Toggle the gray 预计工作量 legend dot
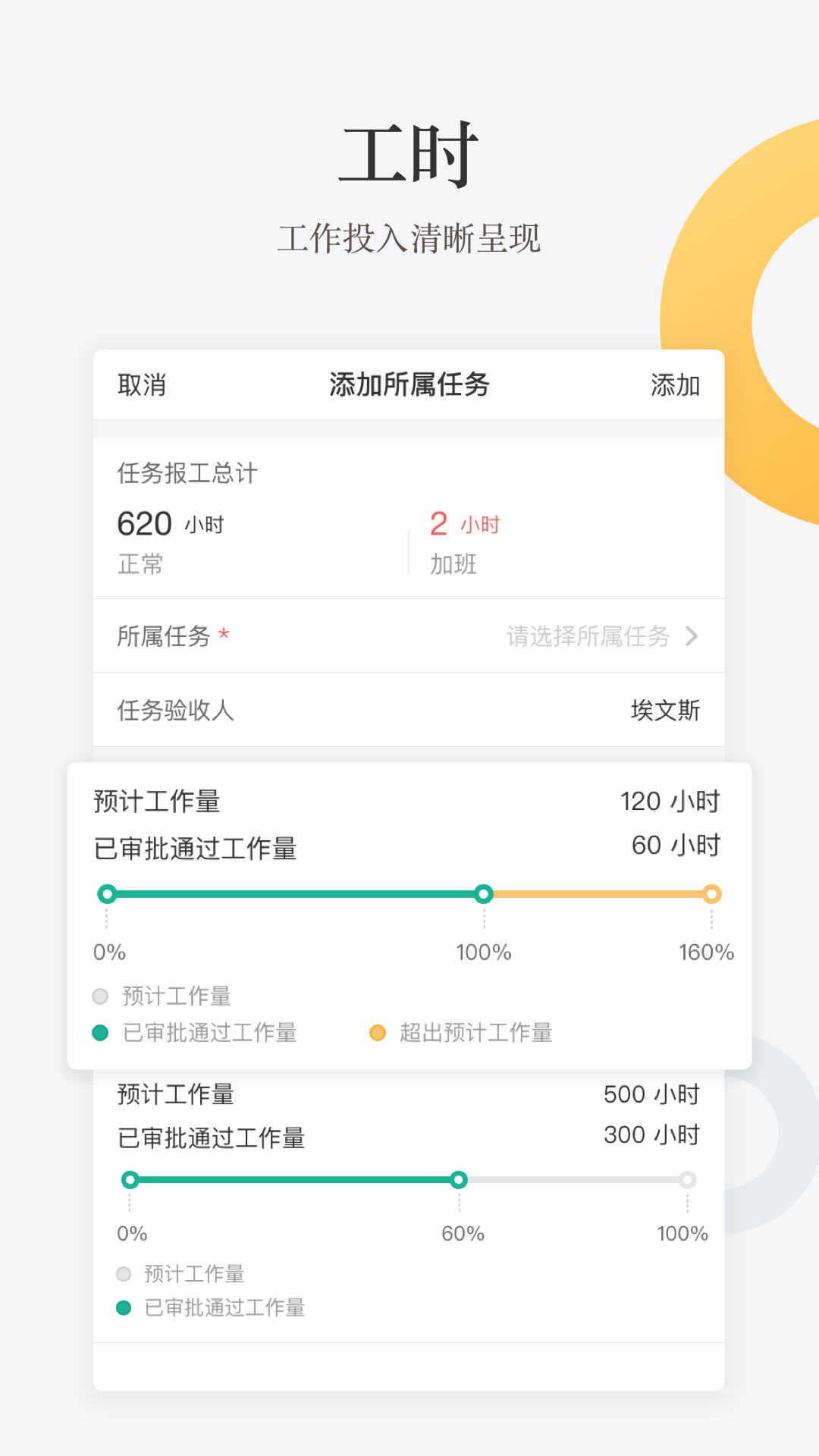 99,996
